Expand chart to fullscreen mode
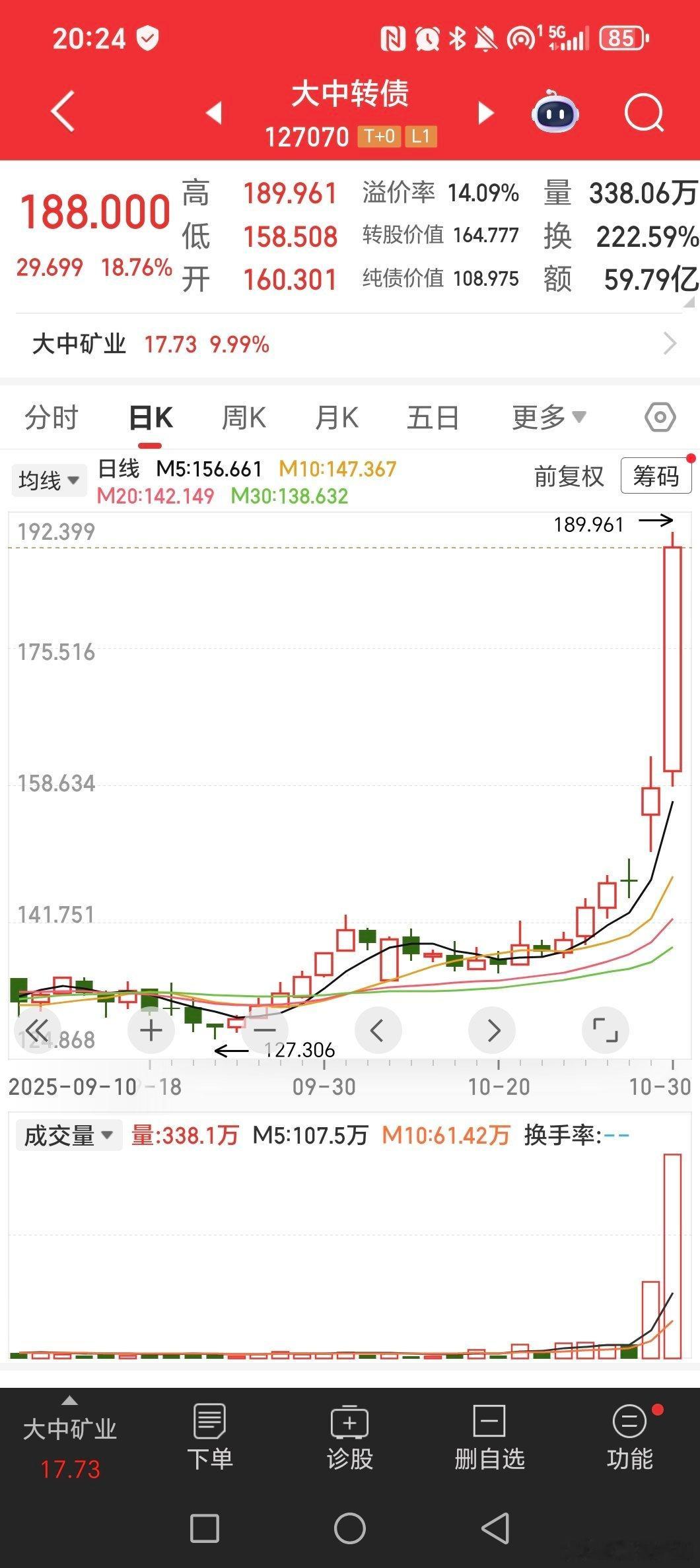Image resolution: width=700 pixels, height=1568 pixels. [606, 1029]
